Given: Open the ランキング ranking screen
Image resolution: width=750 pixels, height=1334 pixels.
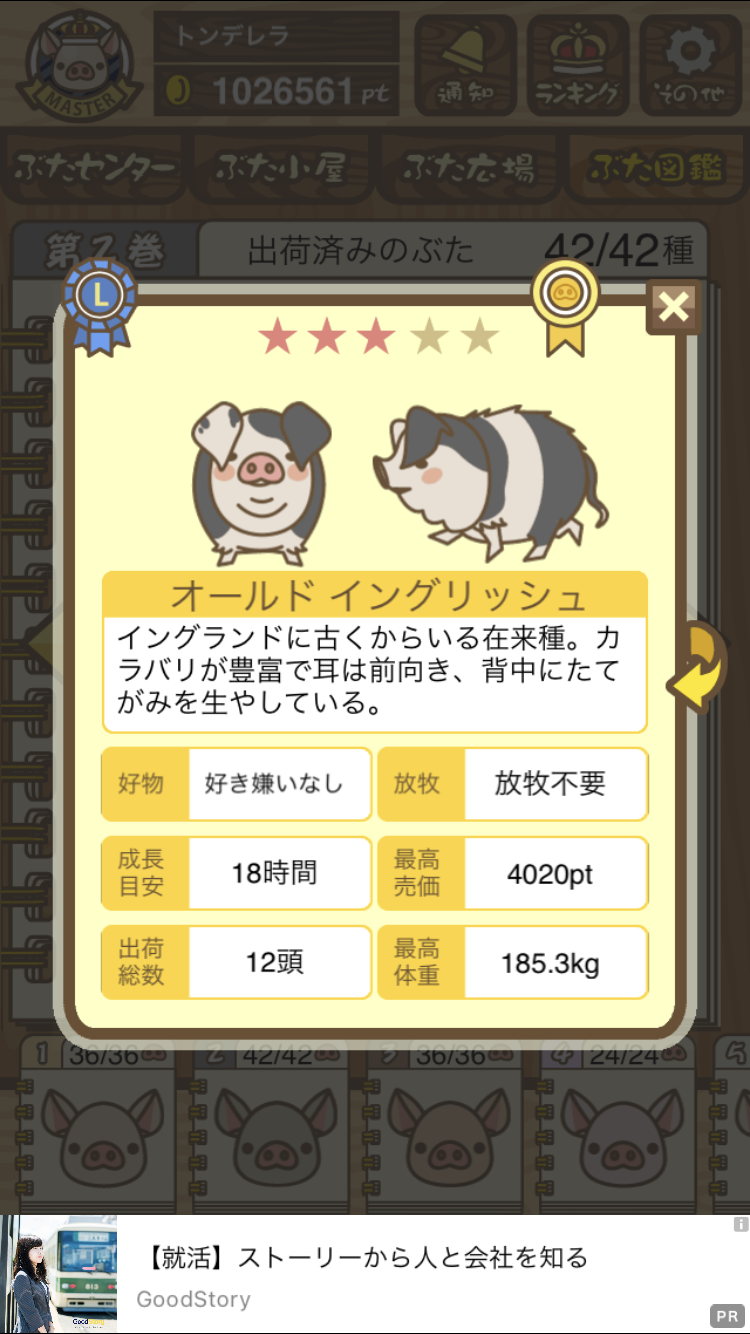Looking at the screenshot, I should coord(578,65).
